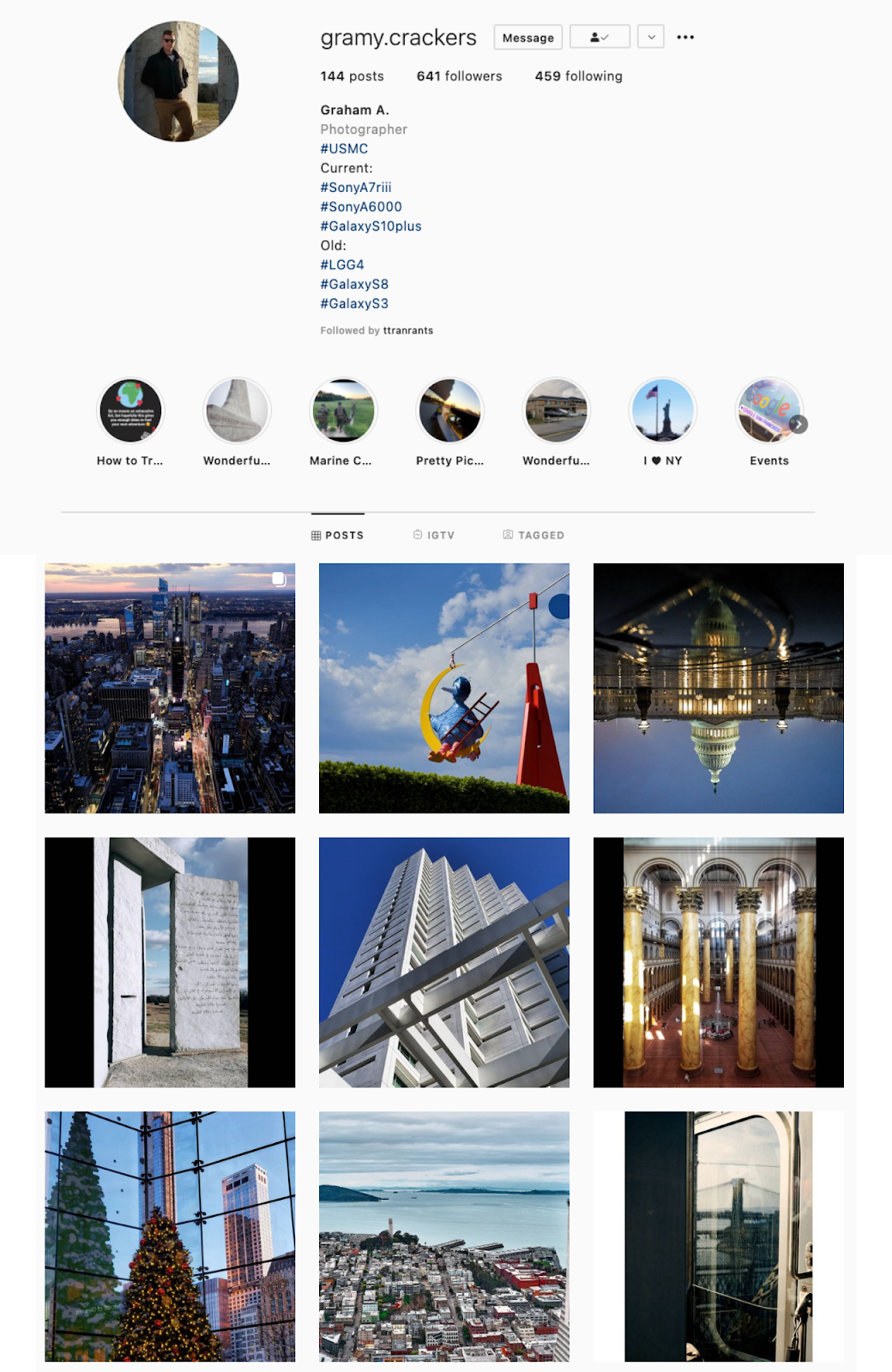The image size is (892, 1372).
Task: Open the Marine C... story highlight
Action: point(343,411)
